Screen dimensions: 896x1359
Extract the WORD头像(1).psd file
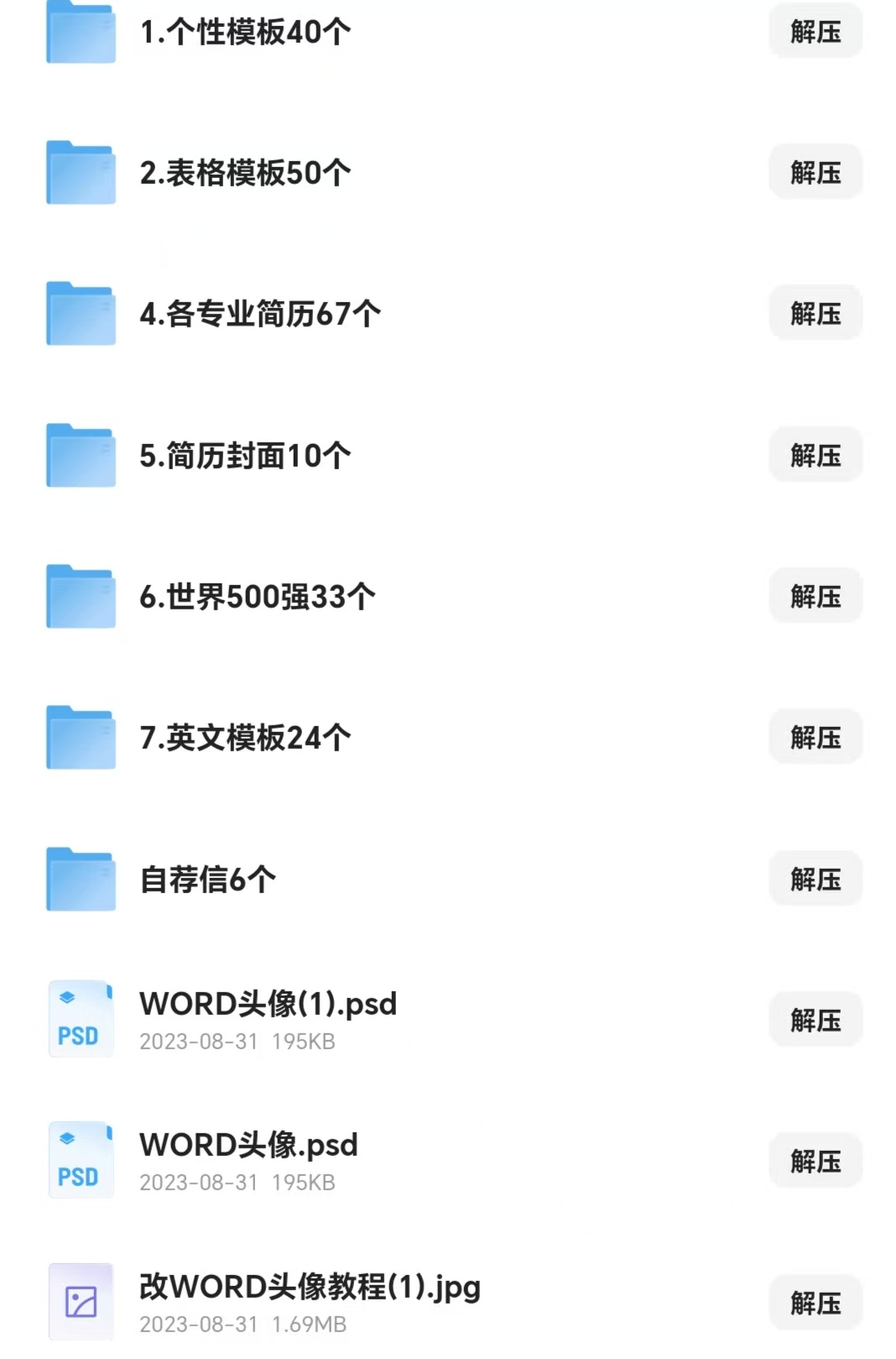pyautogui.click(x=815, y=1021)
